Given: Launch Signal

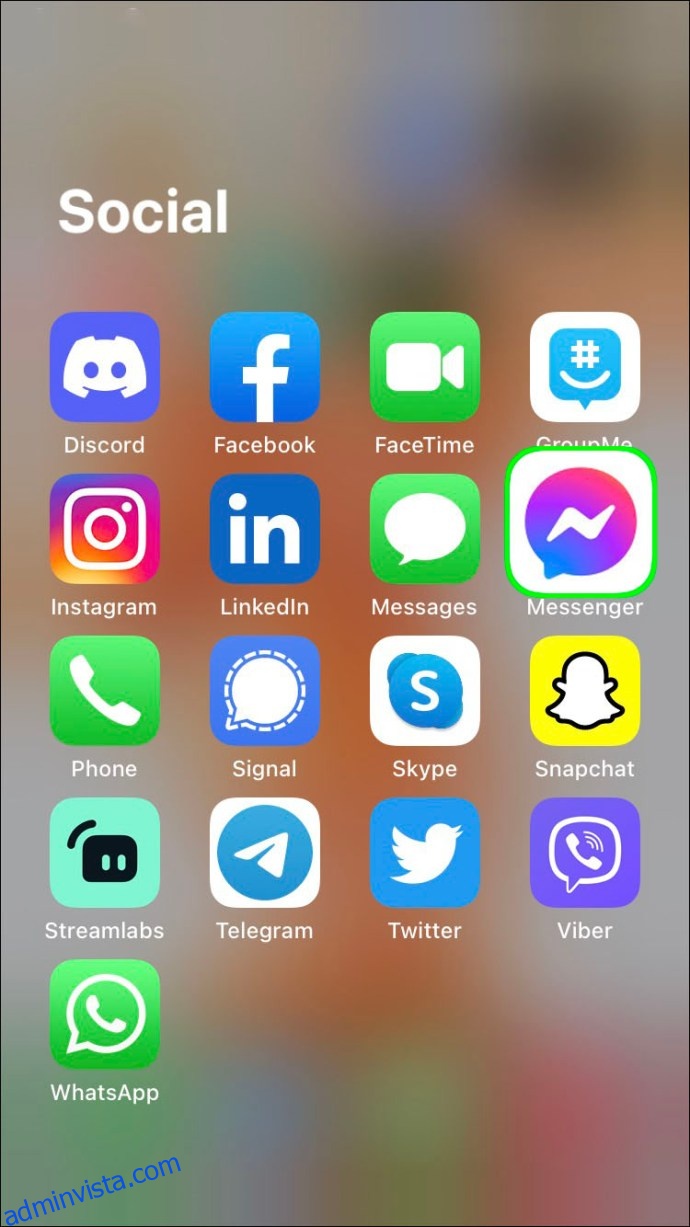Looking at the screenshot, I should coord(264,690).
